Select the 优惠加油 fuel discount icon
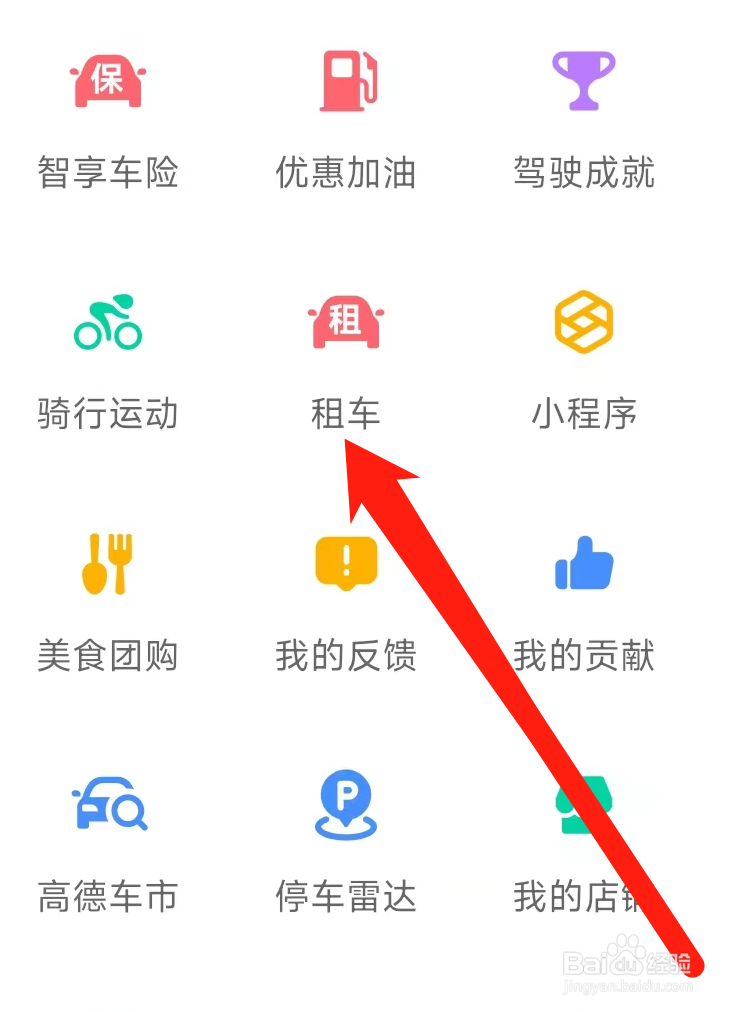Screen dimensions: 734x1012 [x=345, y=82]
